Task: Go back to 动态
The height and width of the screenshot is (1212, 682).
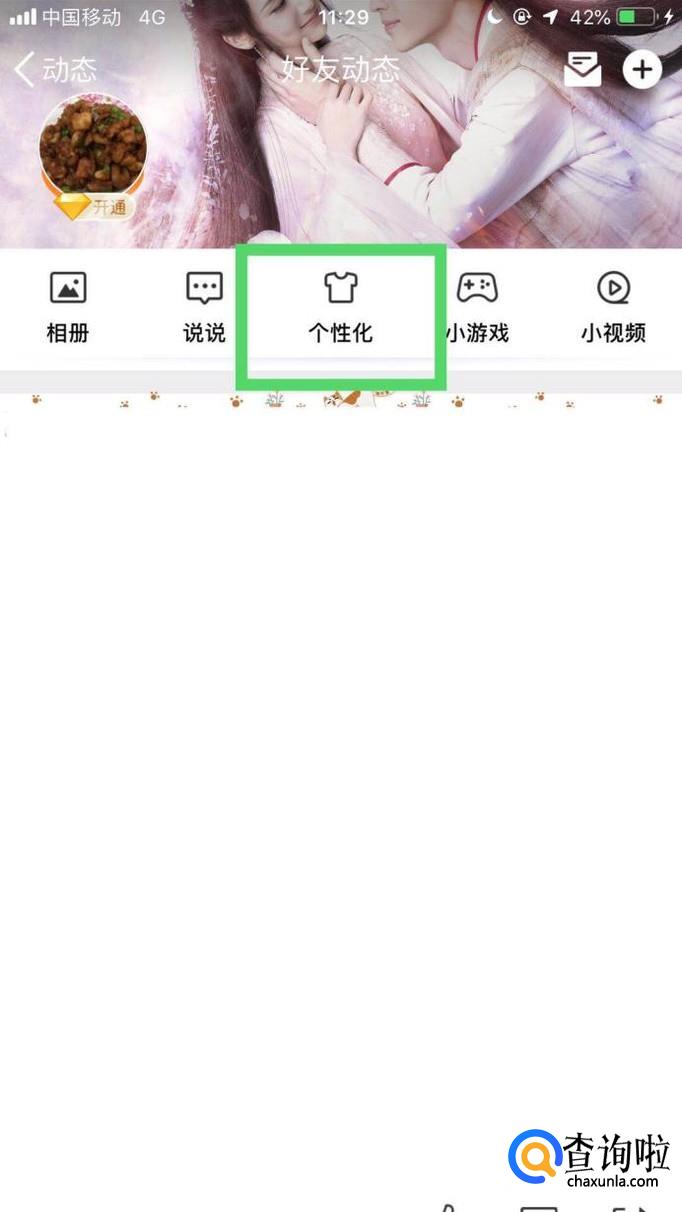Action: [56, 69]
